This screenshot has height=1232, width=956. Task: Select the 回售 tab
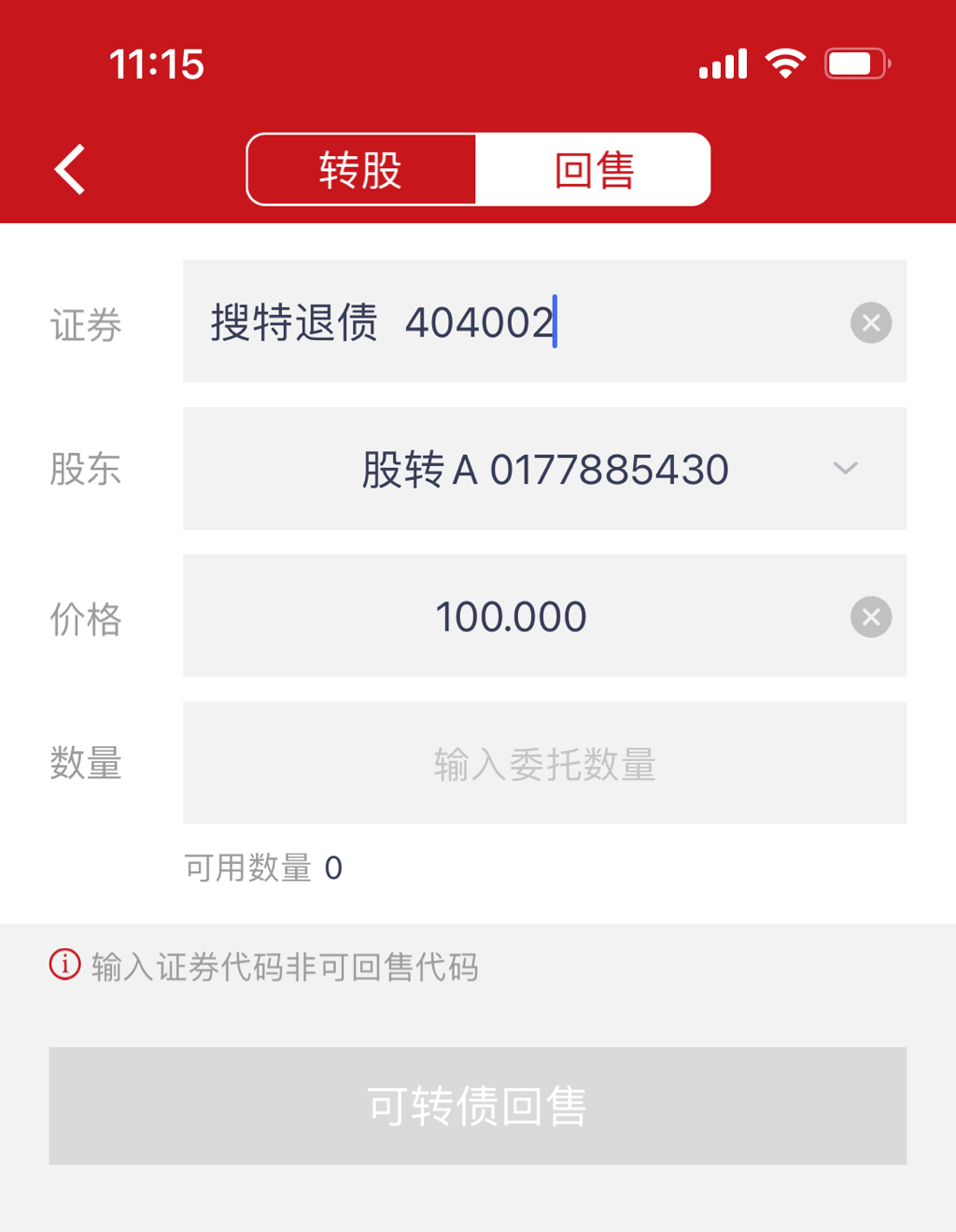pyautogui.click(x=594, y=170)
